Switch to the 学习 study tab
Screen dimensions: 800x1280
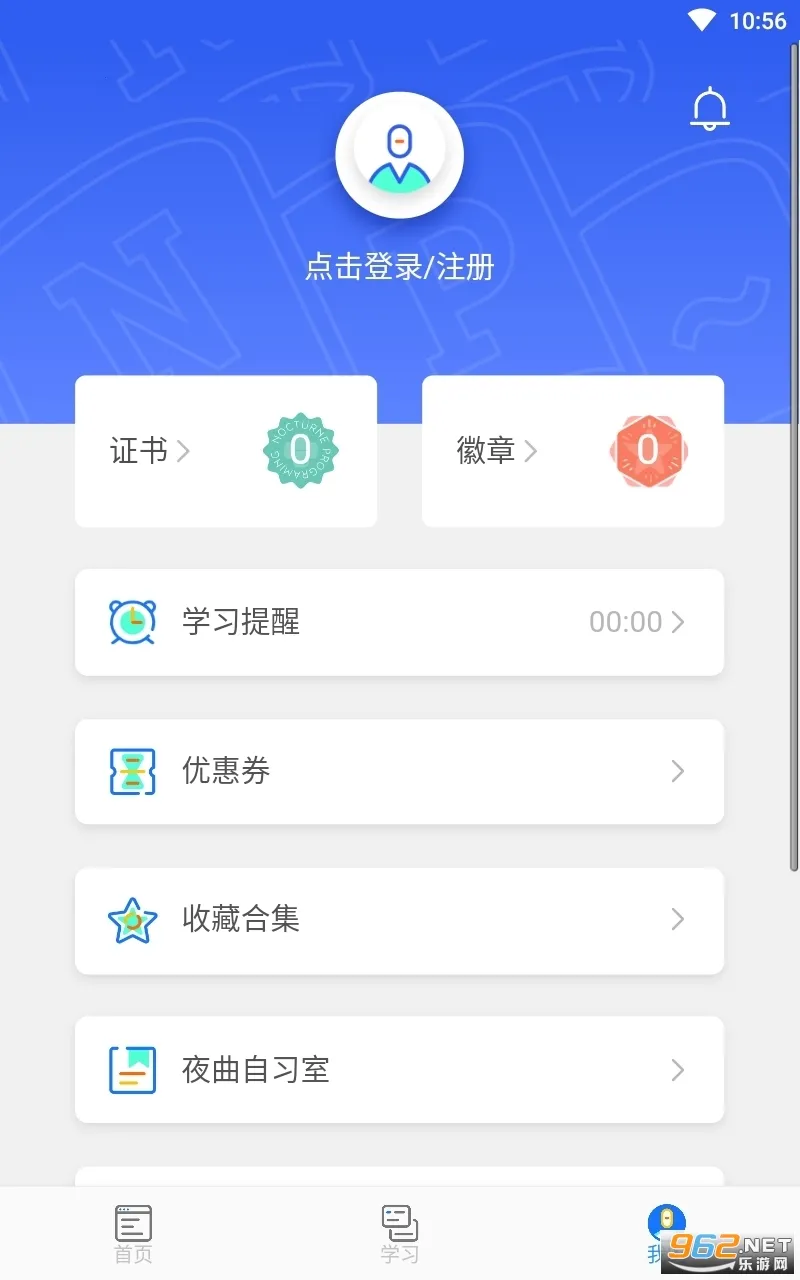pos(399,1231)
